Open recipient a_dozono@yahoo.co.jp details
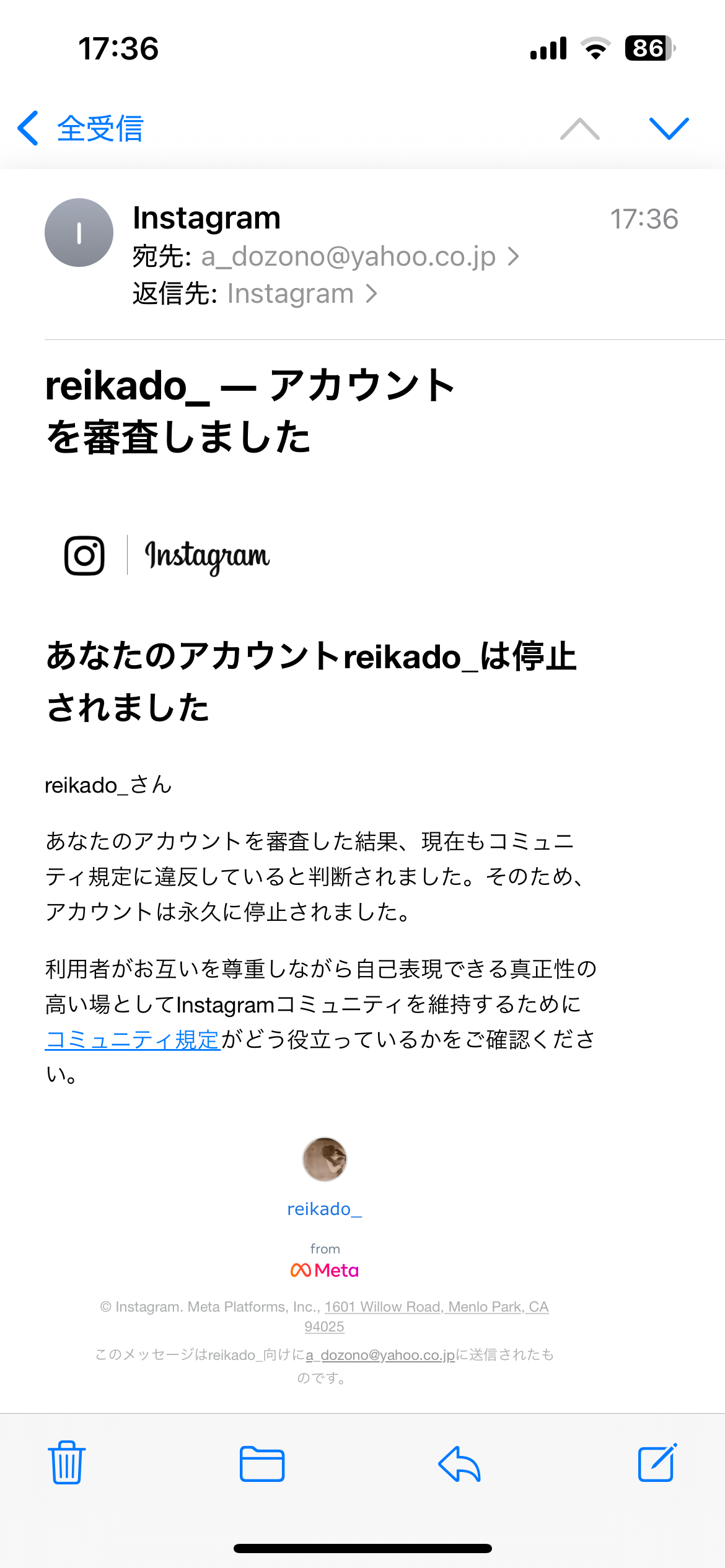725x1568 pixels. coord(359,256)
